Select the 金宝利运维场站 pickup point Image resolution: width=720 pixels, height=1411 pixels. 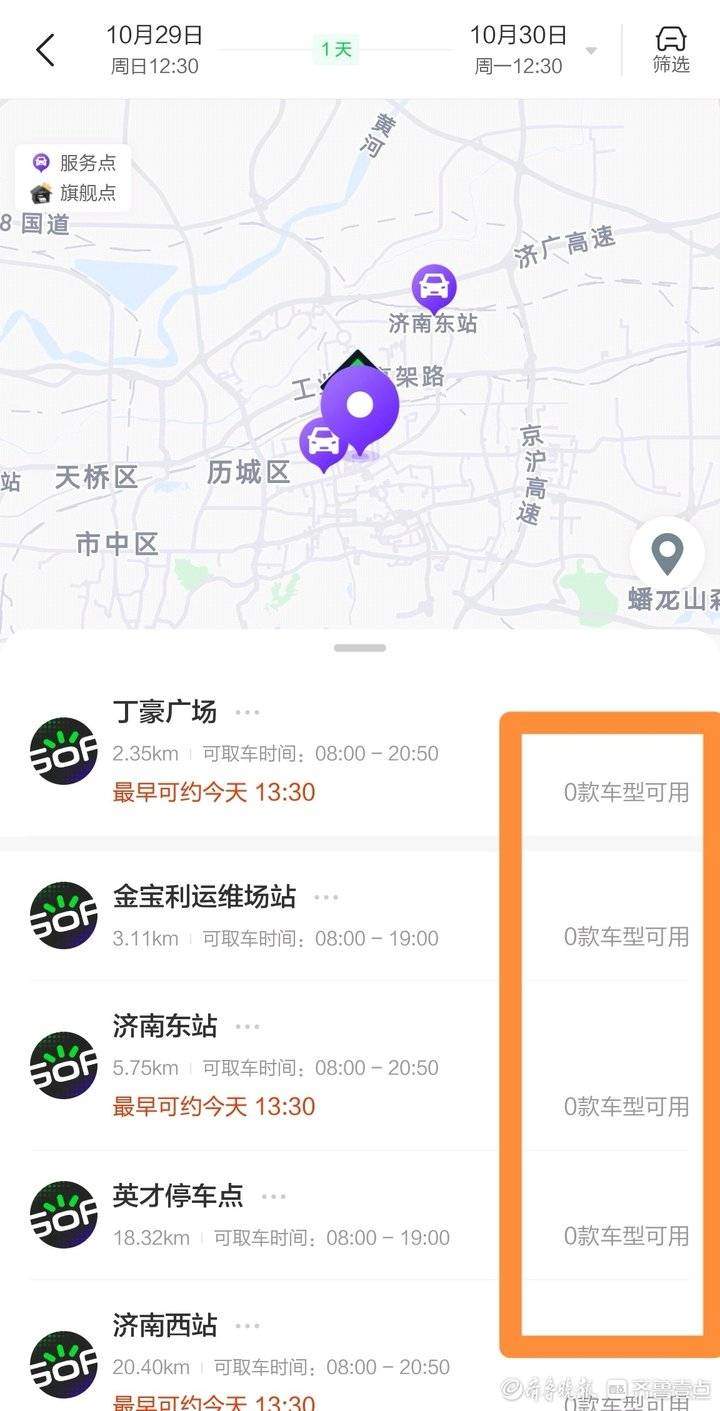[x=204, y=897]
